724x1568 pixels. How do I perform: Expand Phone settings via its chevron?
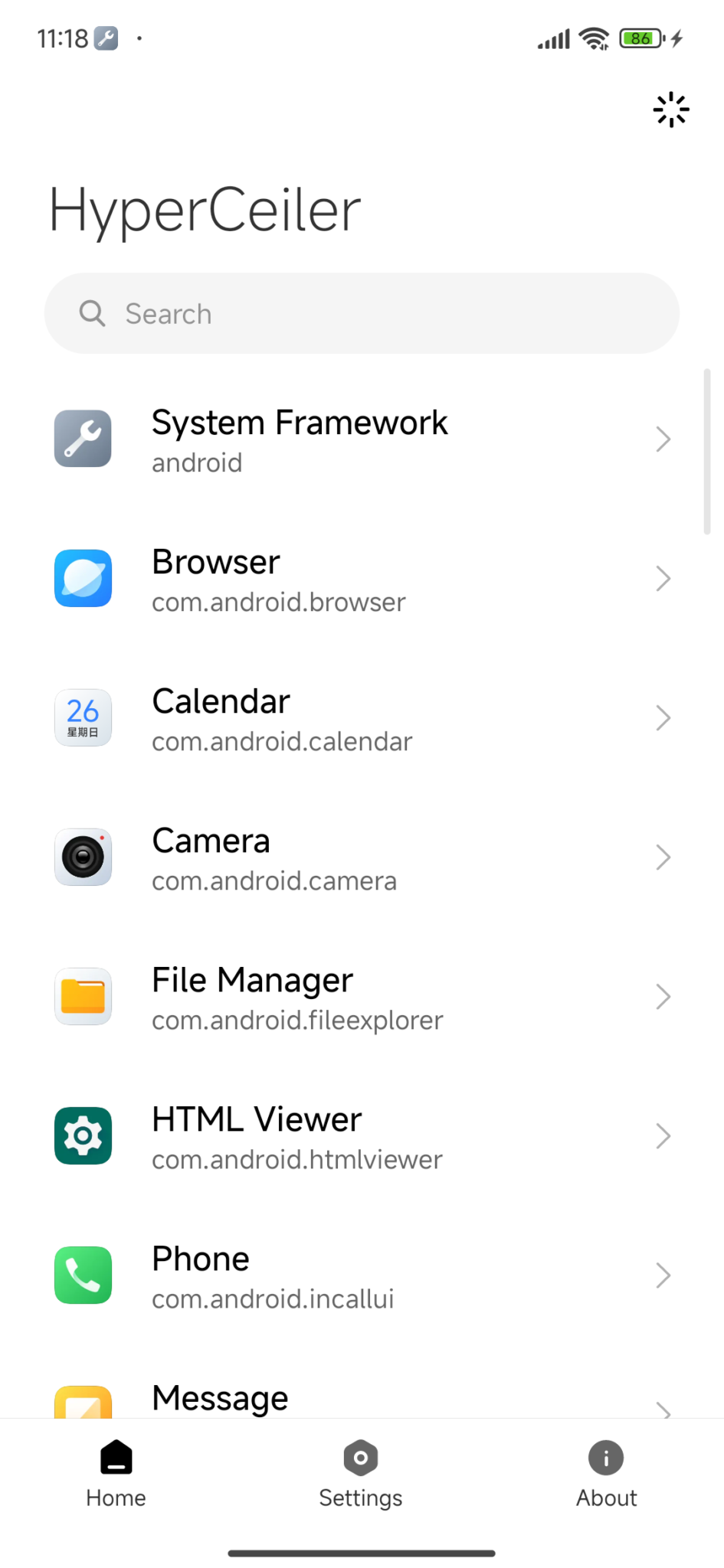[663, 1274]
